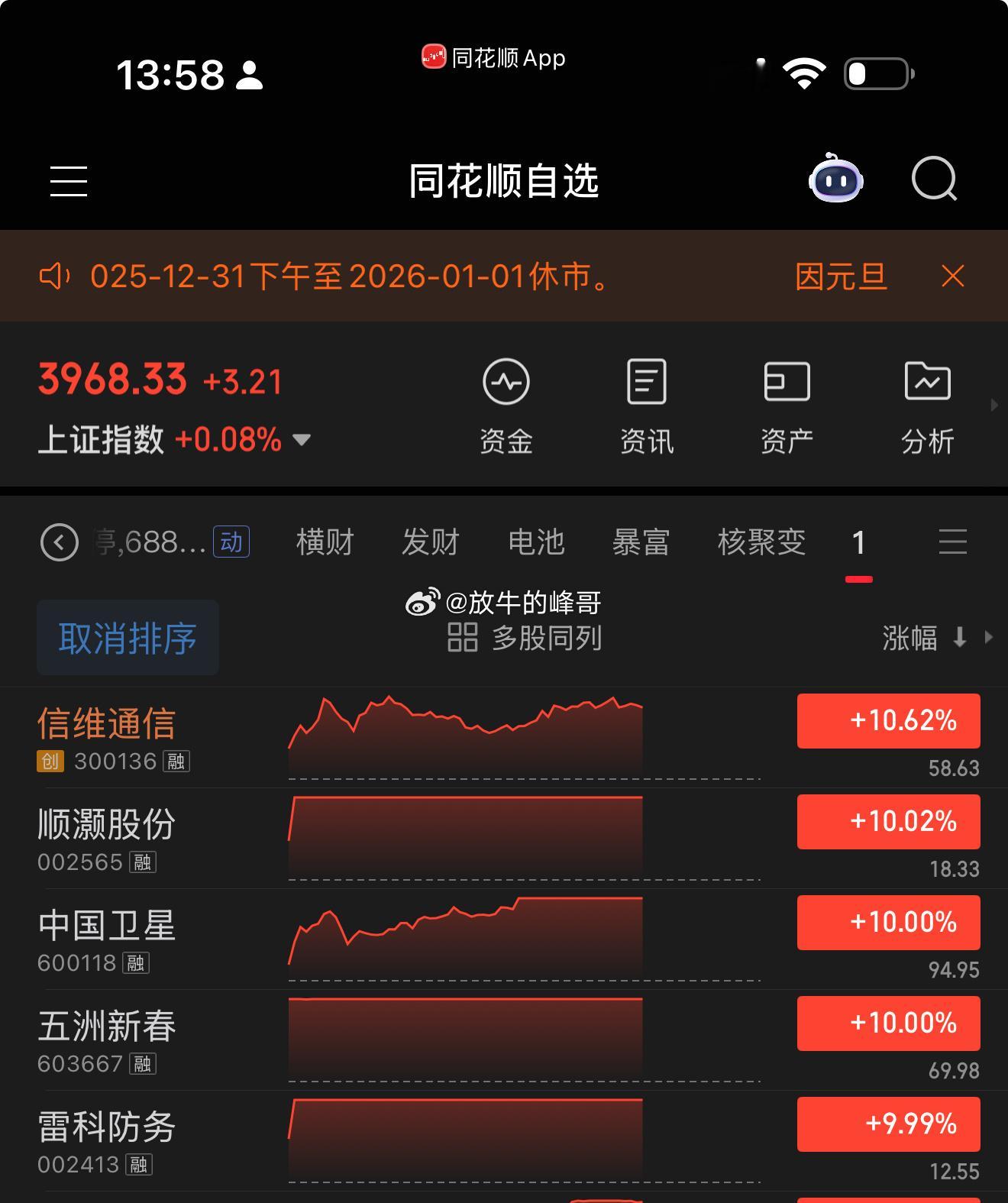
Task: Open the 分析 analysis panel
Action: coord(927,405)
